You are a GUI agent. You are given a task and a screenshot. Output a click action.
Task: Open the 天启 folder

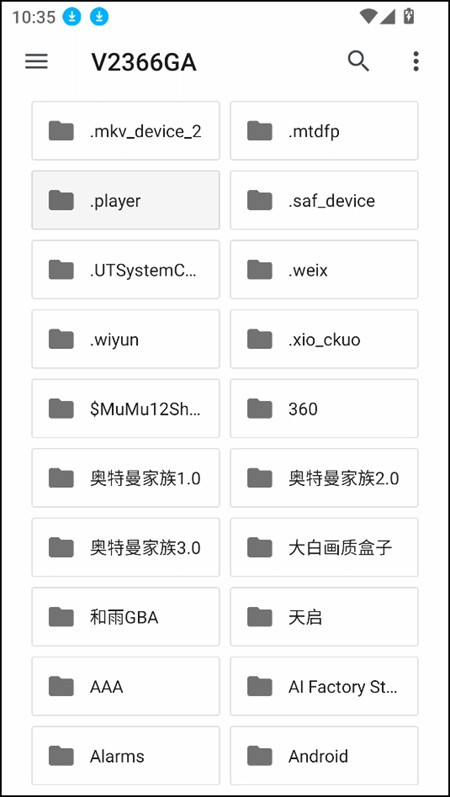pos(324,617)
